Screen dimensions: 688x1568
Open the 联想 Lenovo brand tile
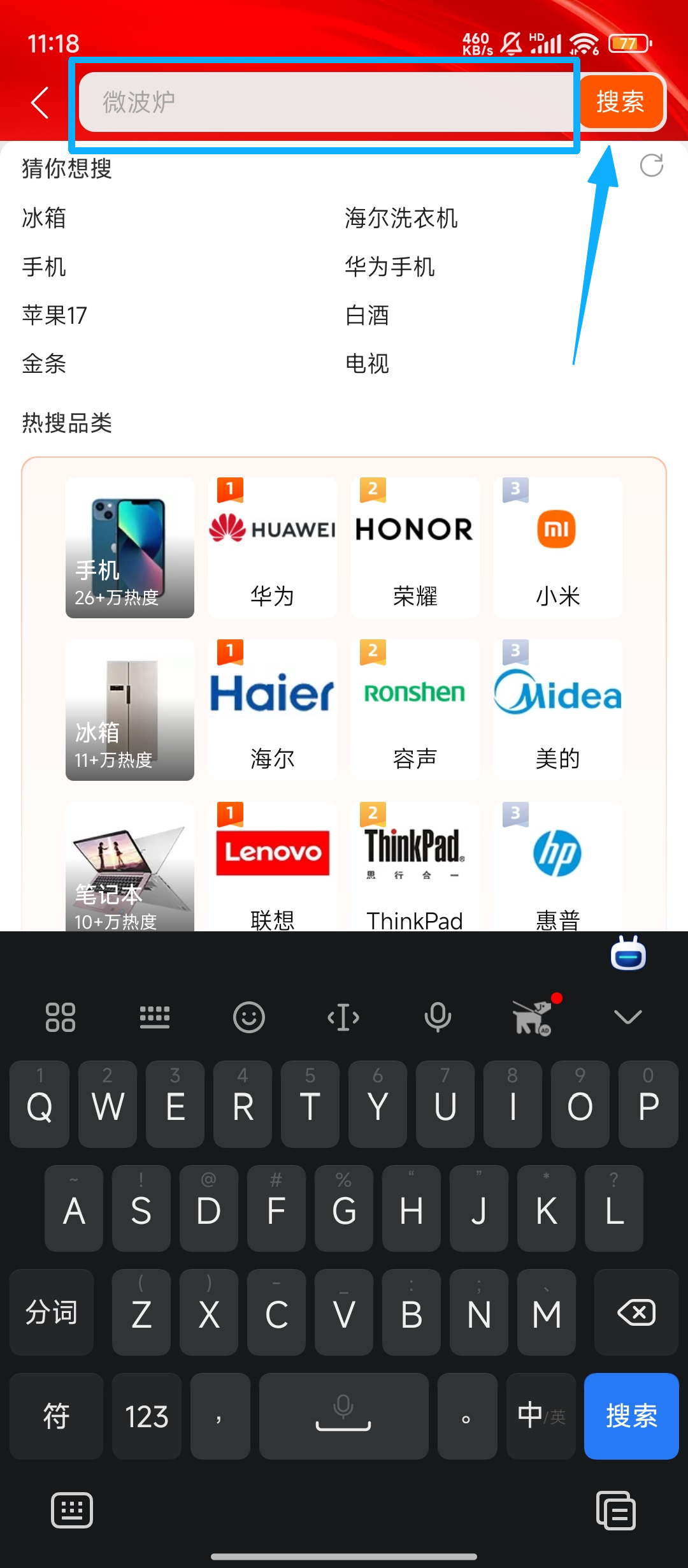coord(272,867)
